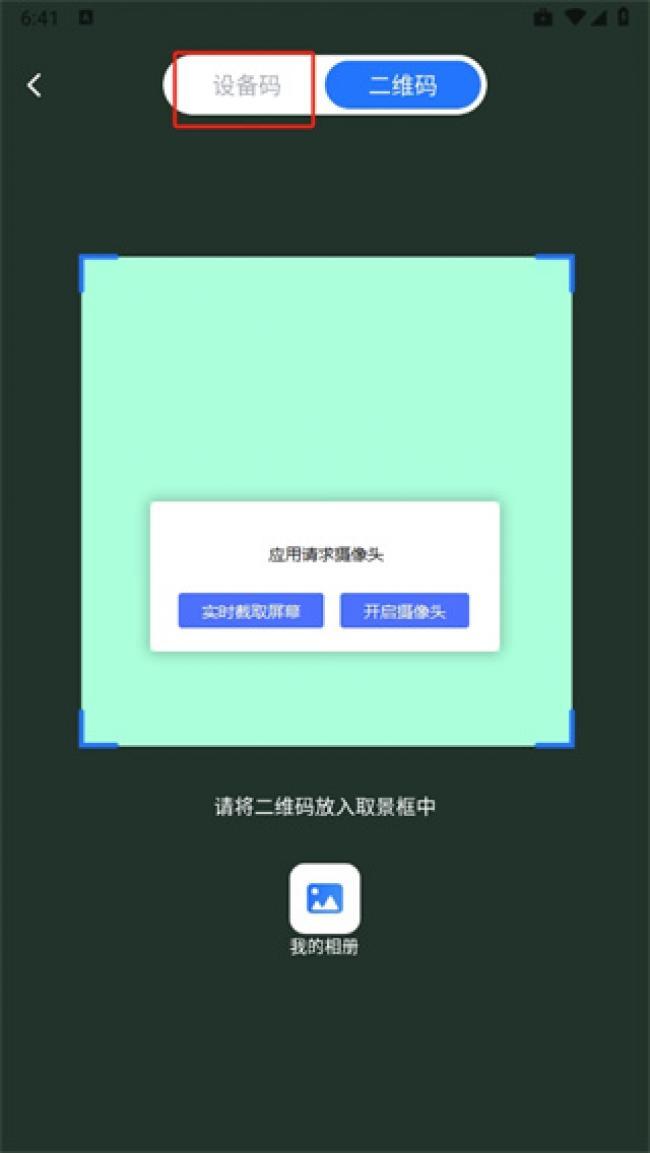Open 我的相册 photo album
The width and height of the screenshot is (650, 1153).
coord(324,899)
